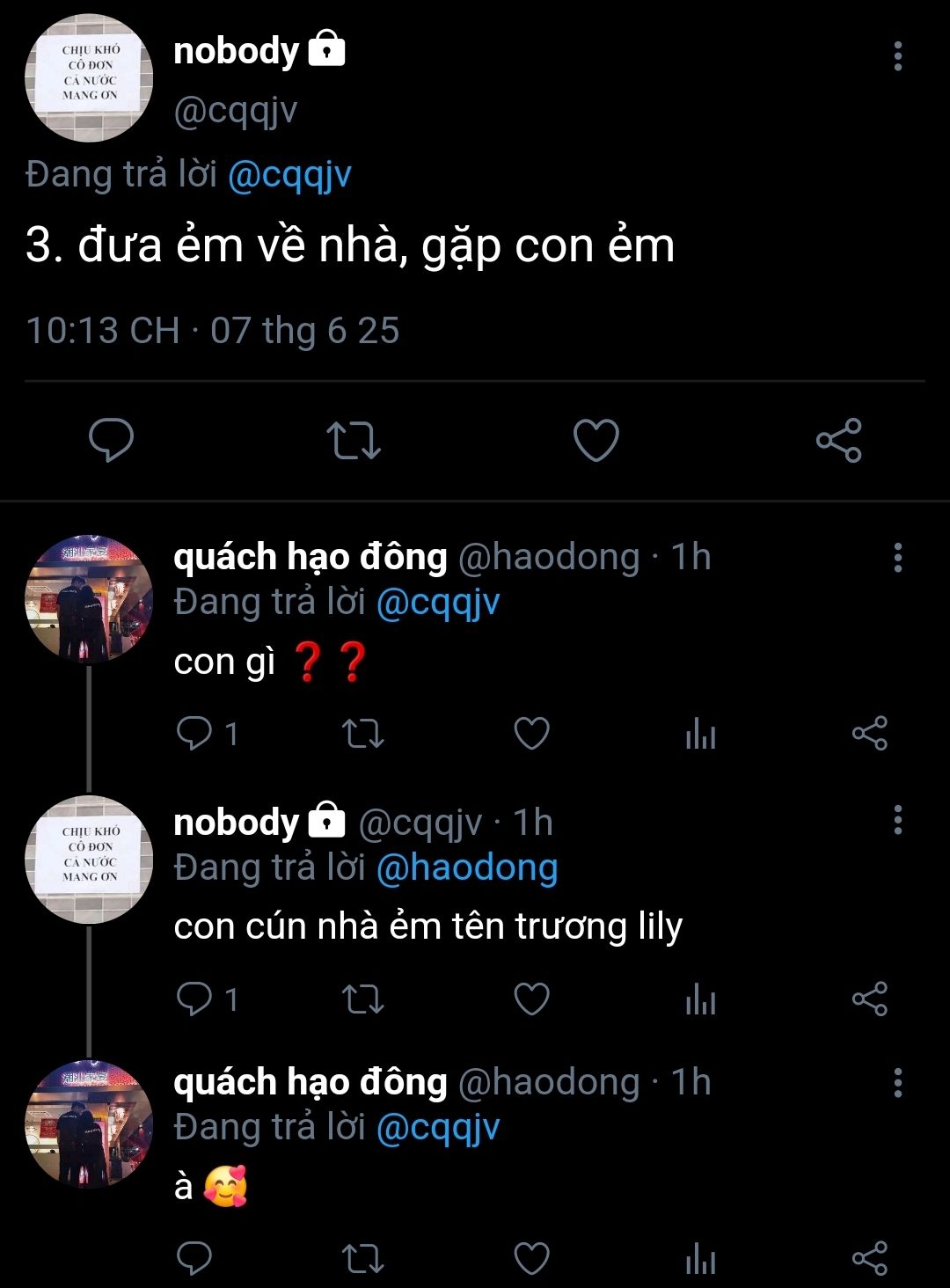Retweet the reply "à 🥰"

pos(362,1259)
